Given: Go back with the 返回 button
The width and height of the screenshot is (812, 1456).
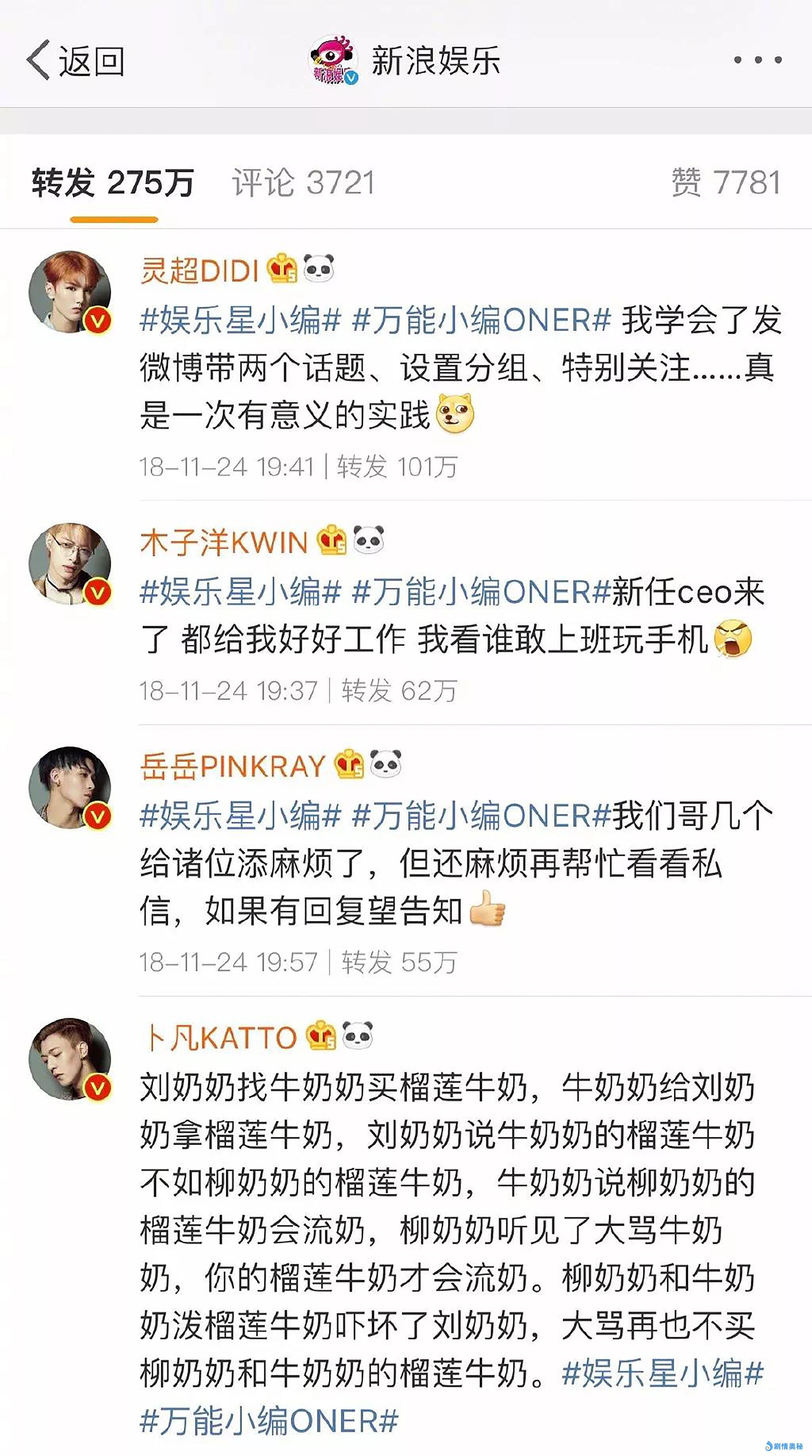Looking at the screenshot, I should click(x=76, y=60).
